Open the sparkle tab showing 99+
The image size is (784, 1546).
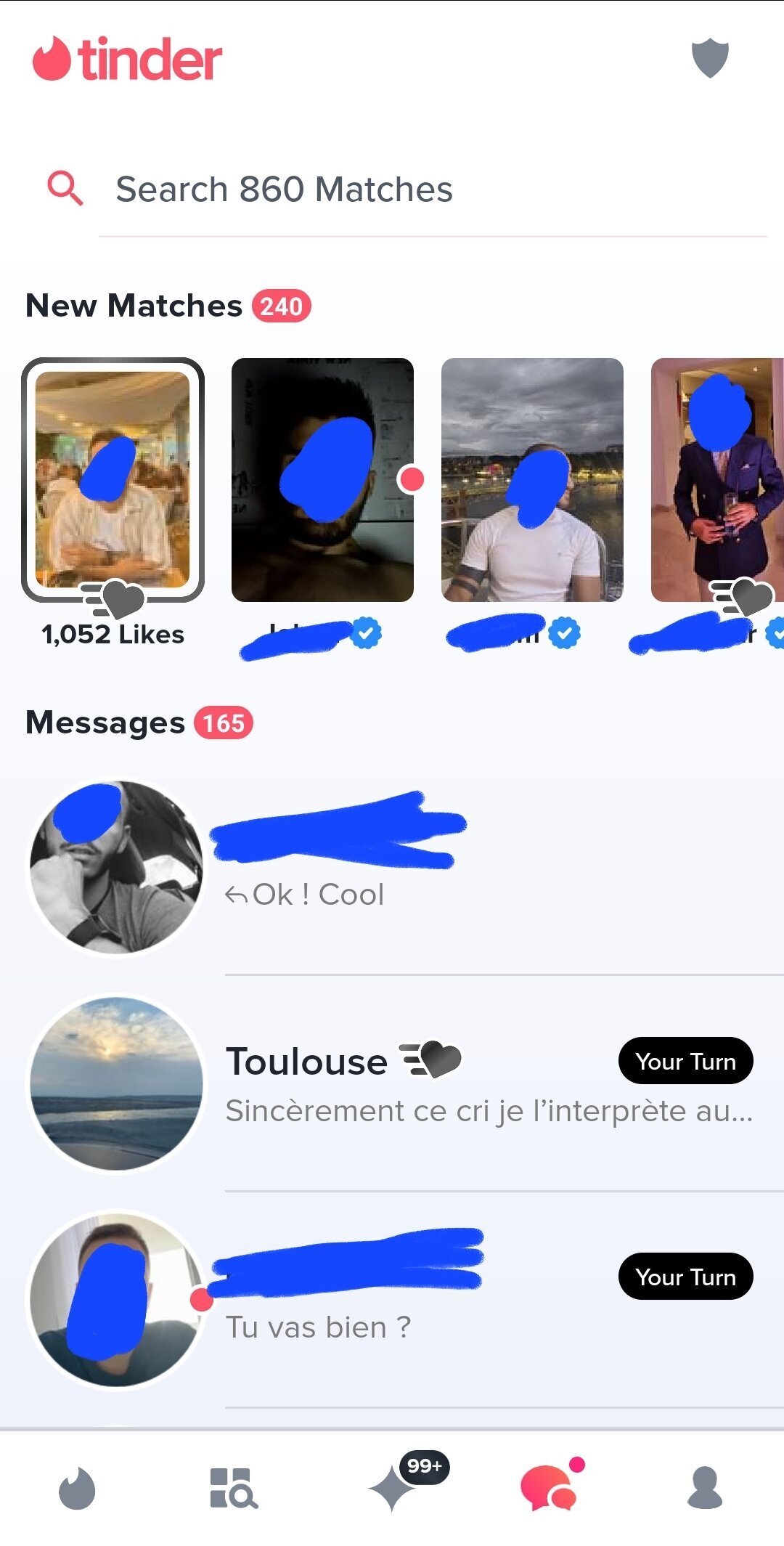point(393,1489)
